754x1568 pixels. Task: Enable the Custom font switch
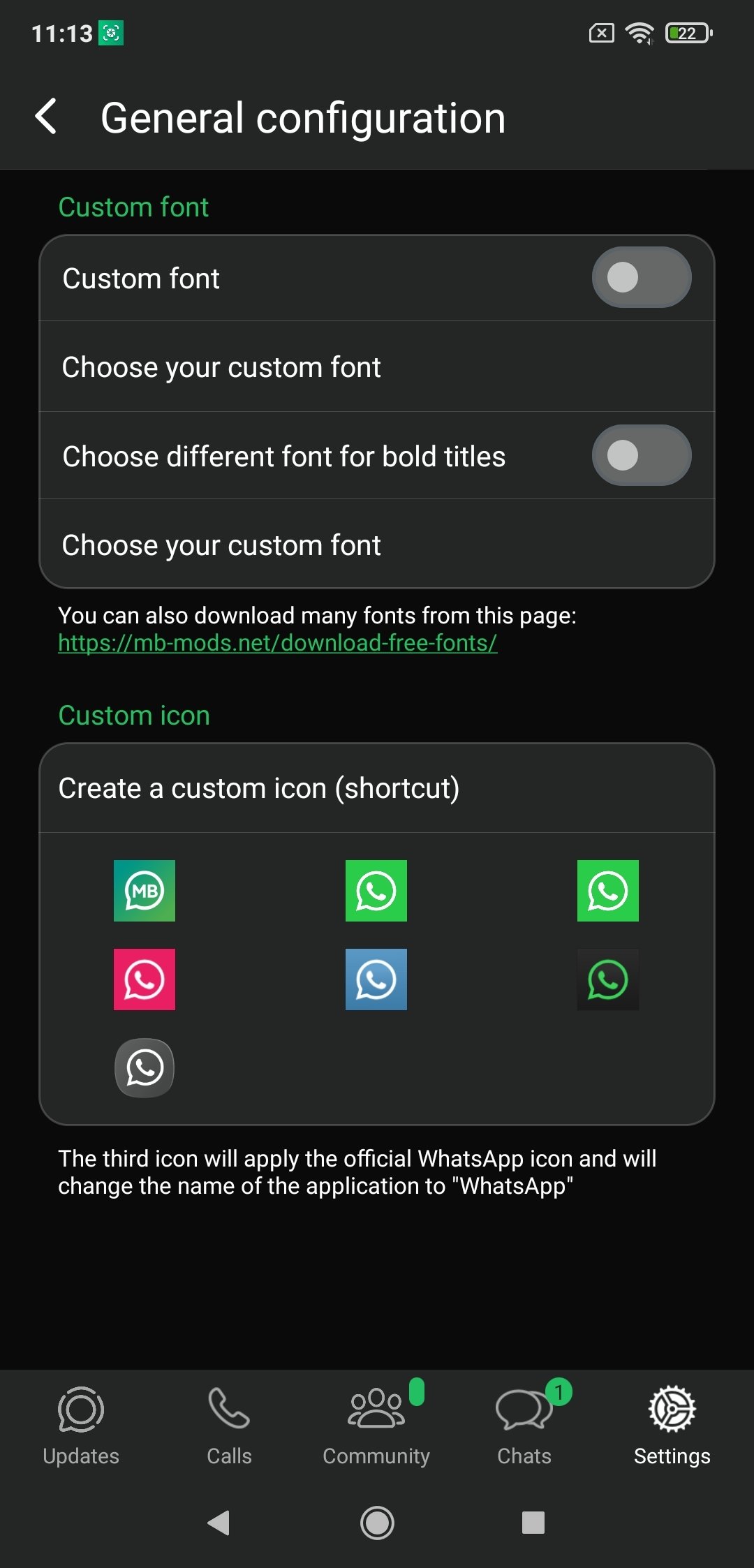(641, 278)
